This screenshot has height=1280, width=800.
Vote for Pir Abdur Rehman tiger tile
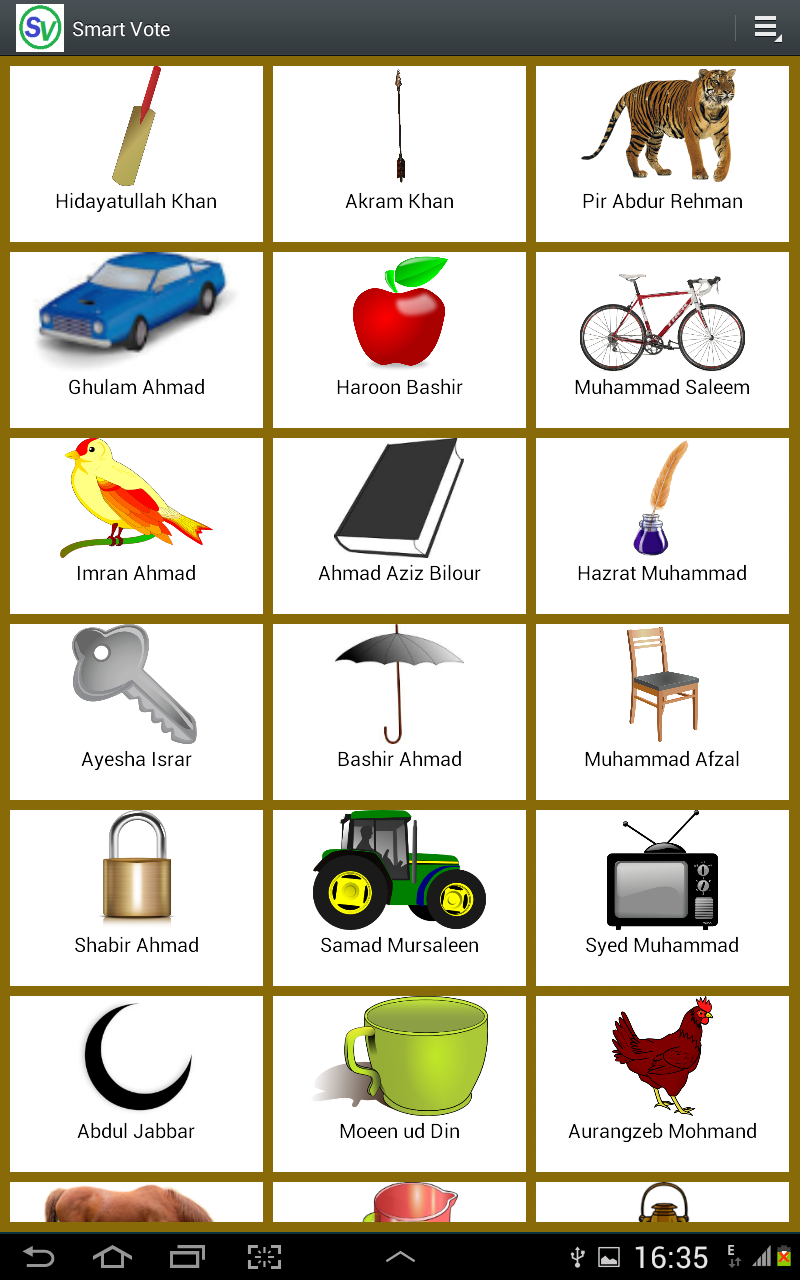pos(662,153)
